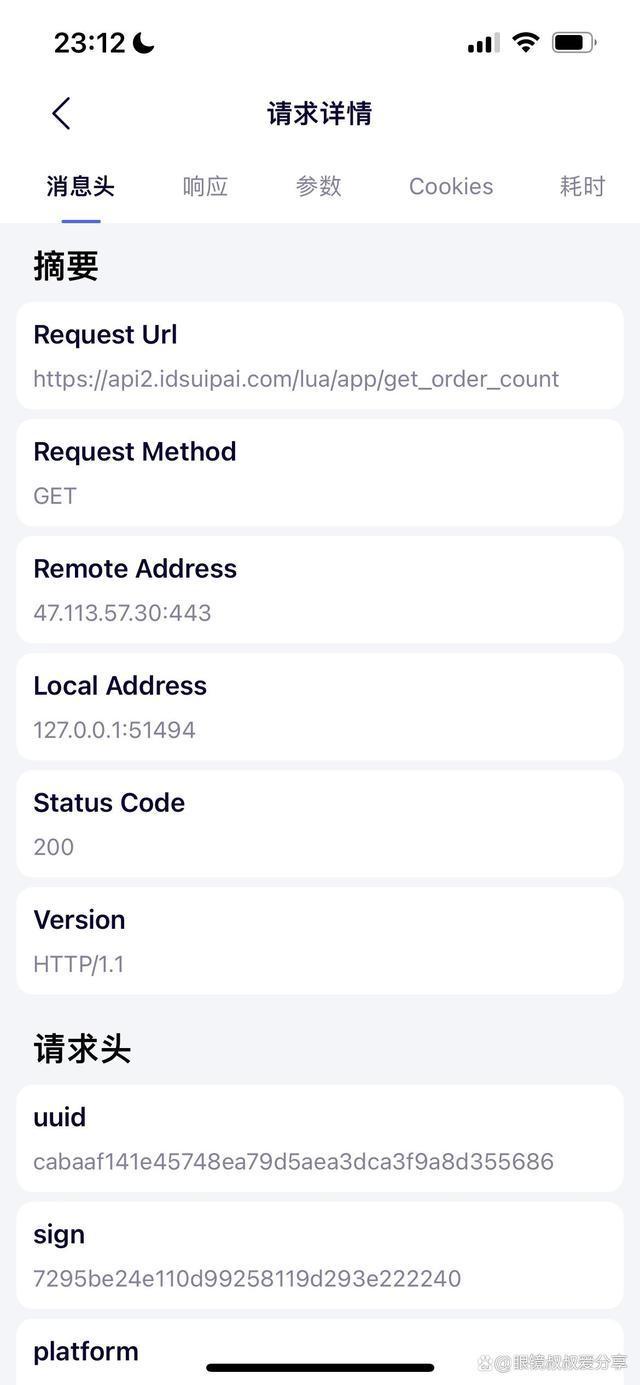640x1385 pixels.
Task: Switch to the 响应 tab
Action: [x=205, y=186]
